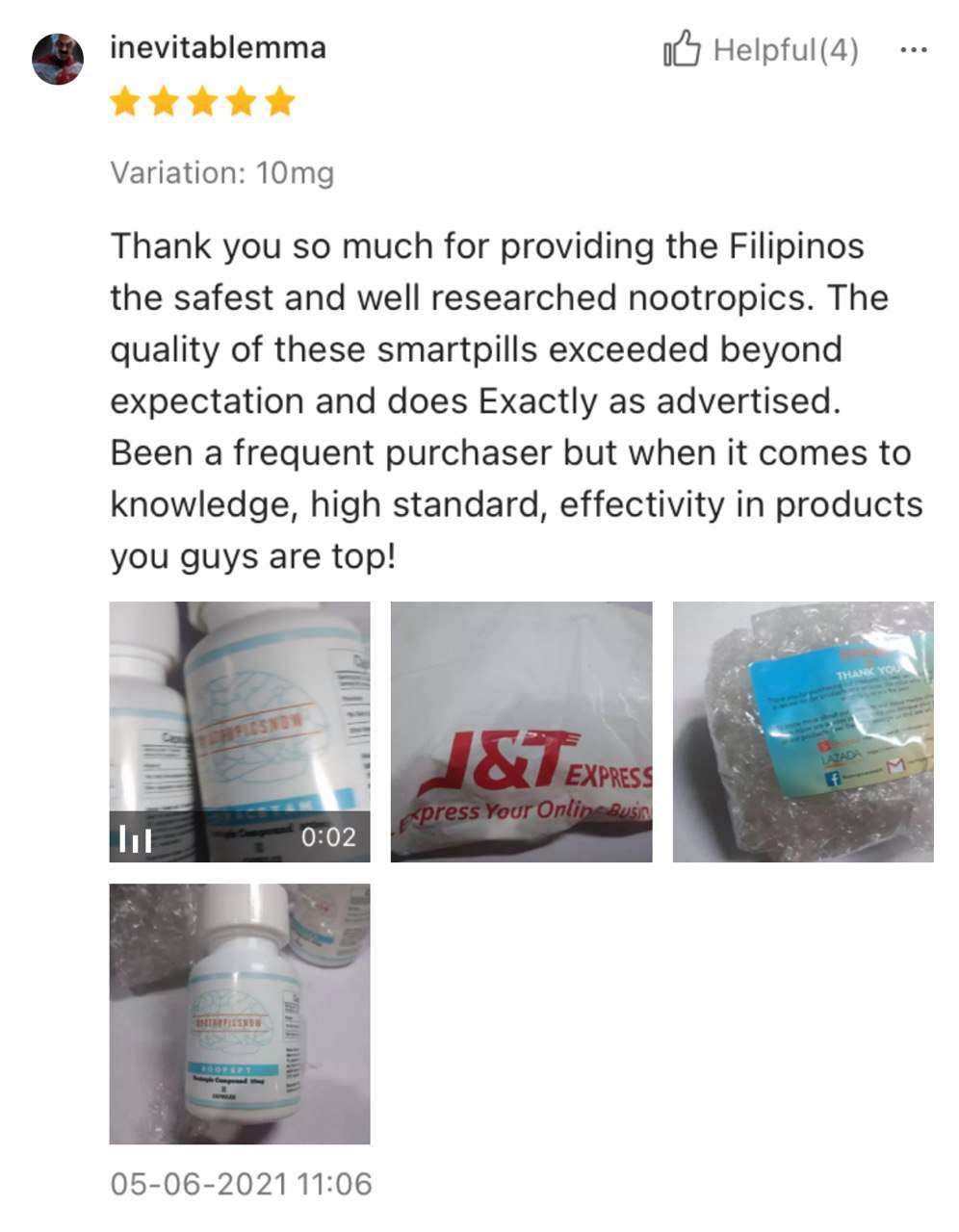Open inevitablemma's profile avatar
Image resolution: width=959 pixels, height=1232 pixels.
(58, 59)
